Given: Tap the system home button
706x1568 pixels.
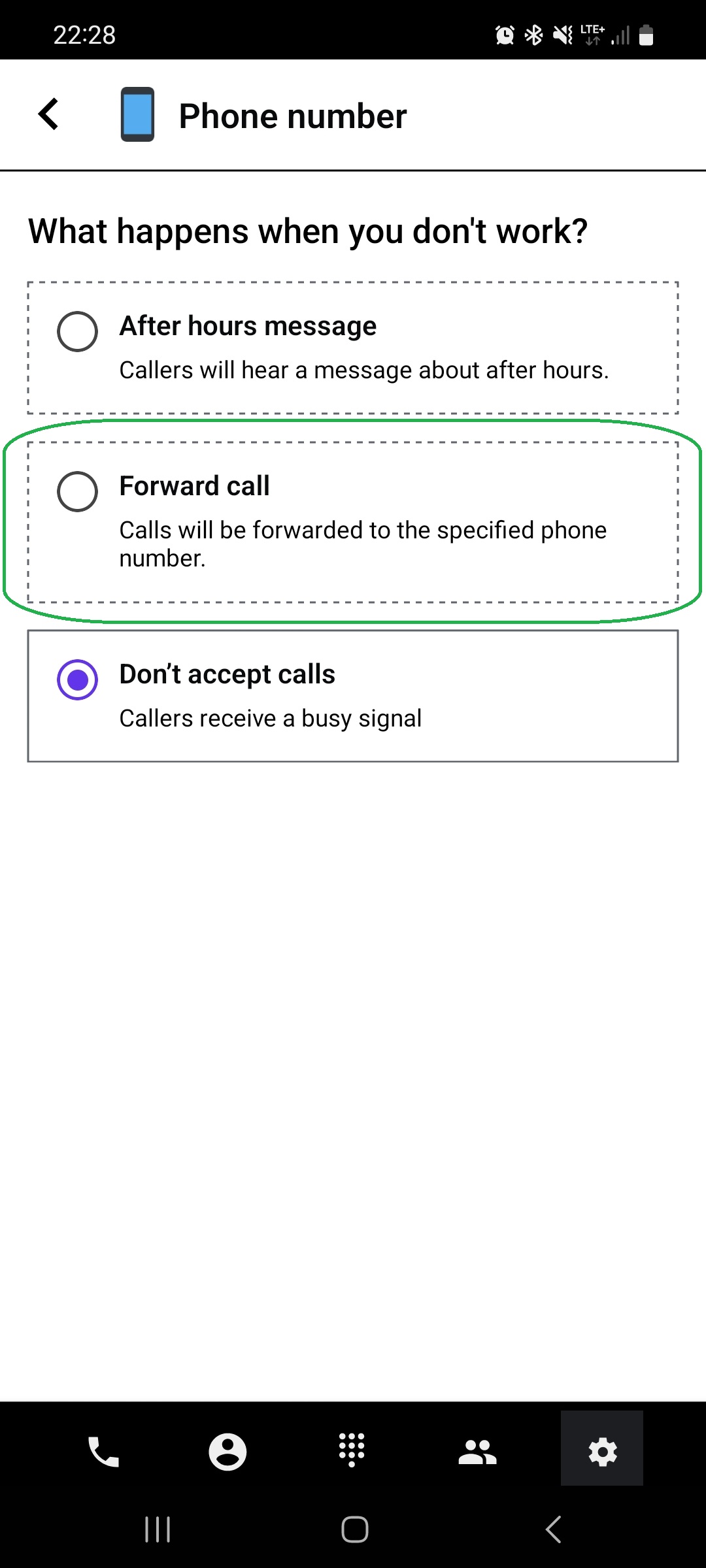Looking at the screenshot, I should tap(354, 1529).
